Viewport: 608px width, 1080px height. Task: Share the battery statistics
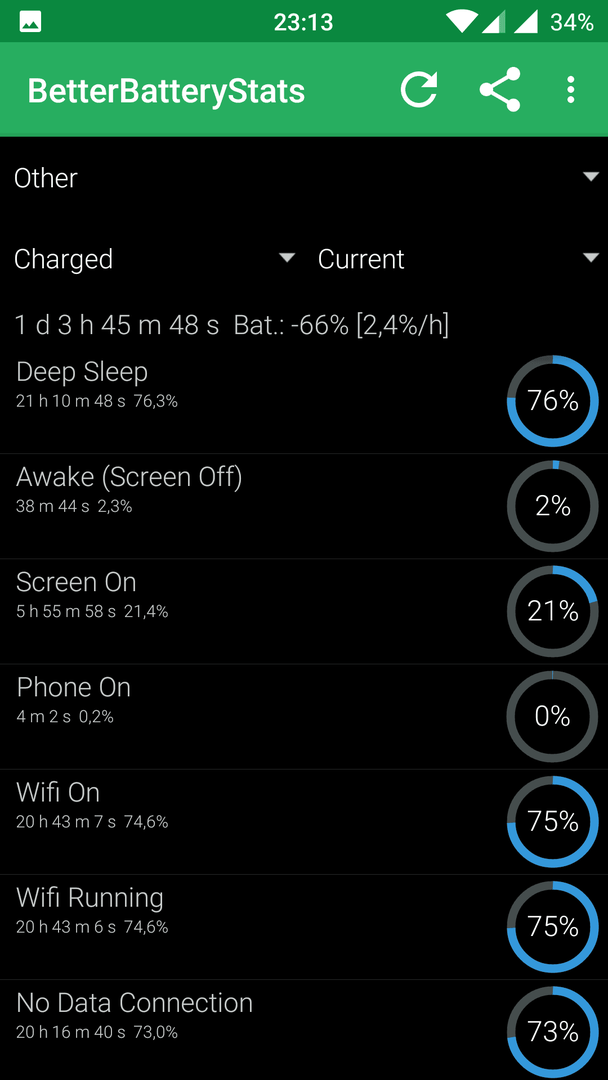point(500,90)
